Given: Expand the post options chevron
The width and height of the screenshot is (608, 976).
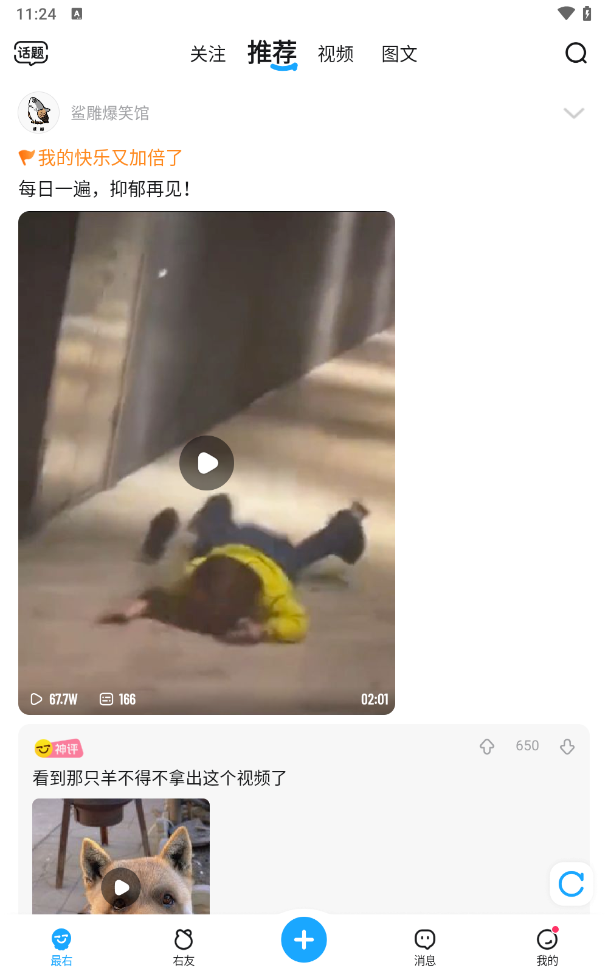Looking at the screenshot, I should tap(573, 113).
